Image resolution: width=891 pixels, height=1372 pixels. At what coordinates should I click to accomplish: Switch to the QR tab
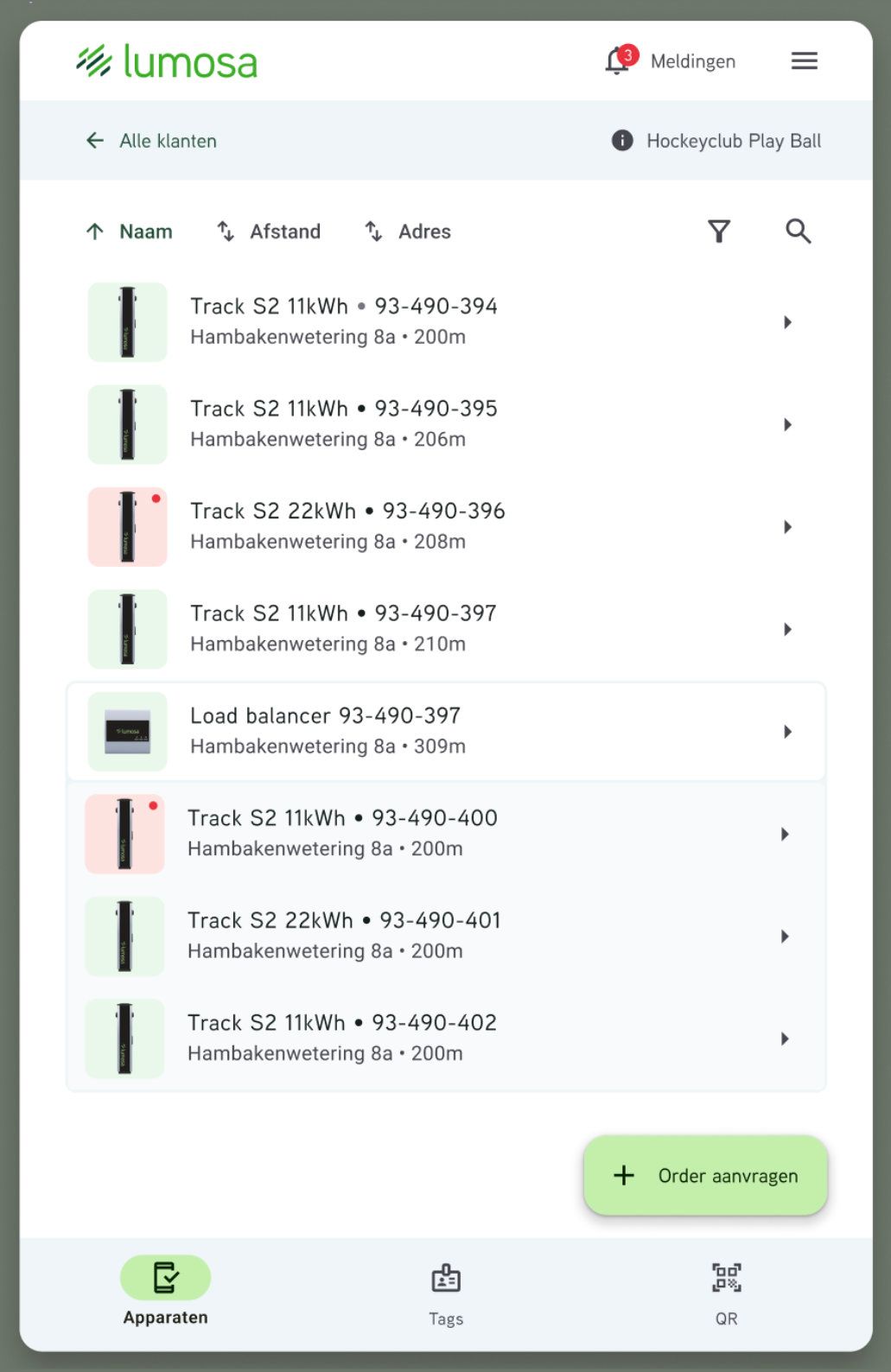(726, 1293)
